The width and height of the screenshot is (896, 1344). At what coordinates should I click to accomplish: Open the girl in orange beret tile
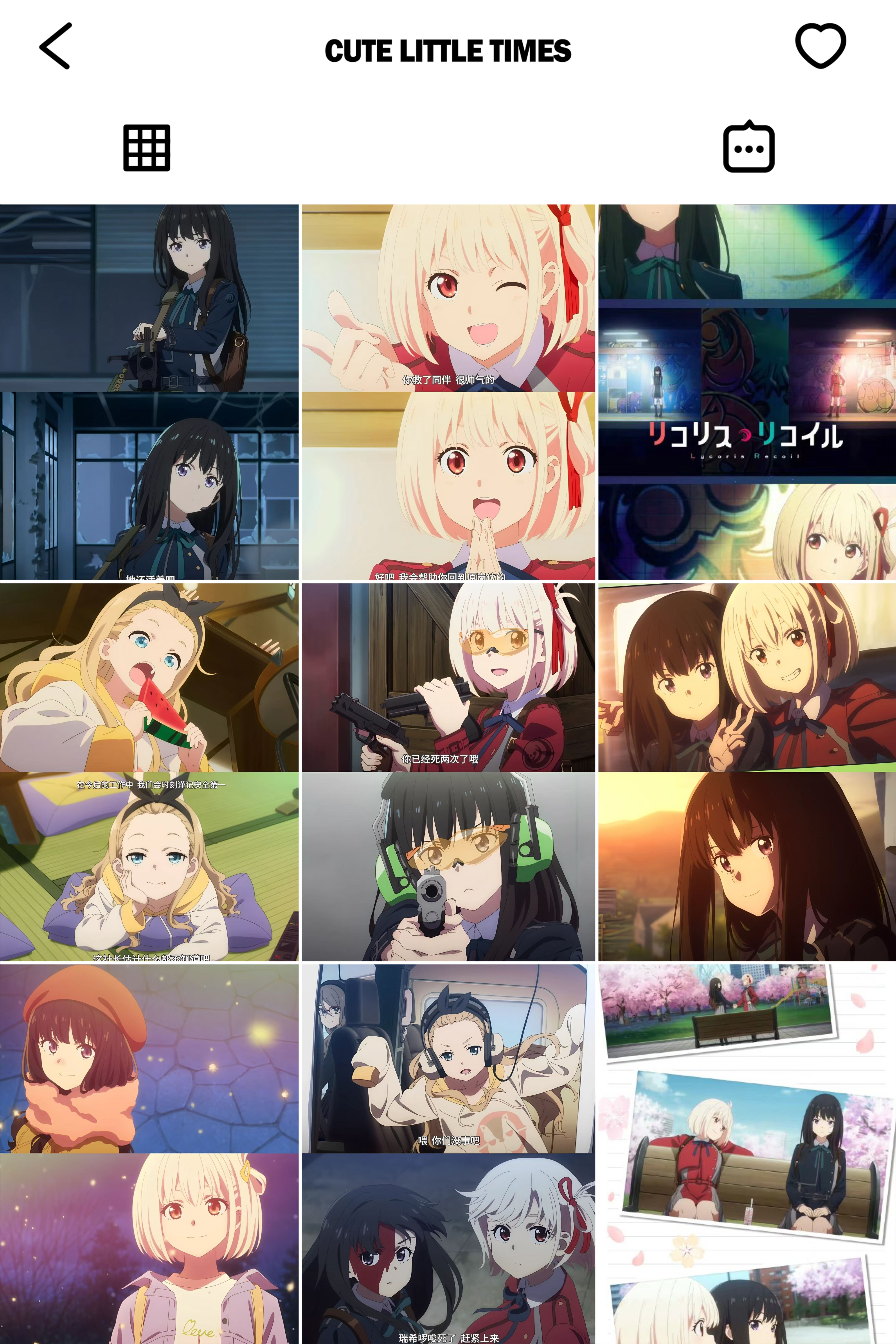click(x=149, y=1153)
